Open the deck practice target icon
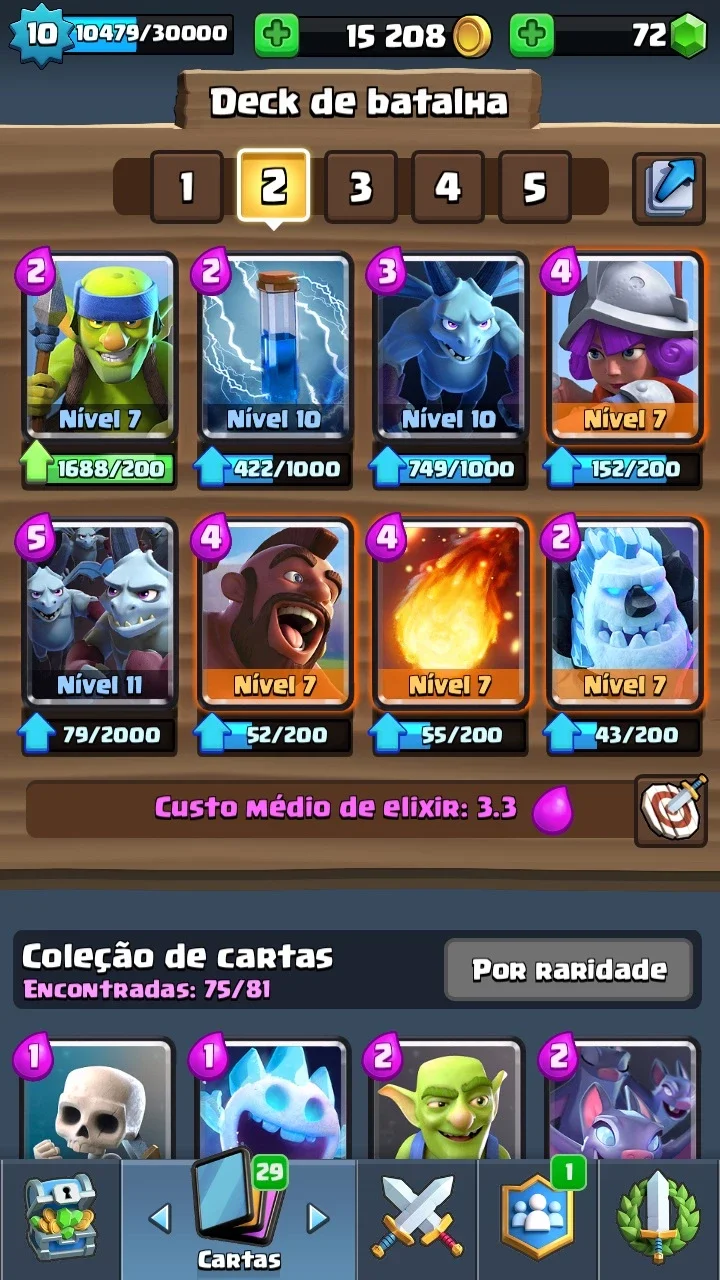Screen dimensions: 720x1280 point(672,810)
